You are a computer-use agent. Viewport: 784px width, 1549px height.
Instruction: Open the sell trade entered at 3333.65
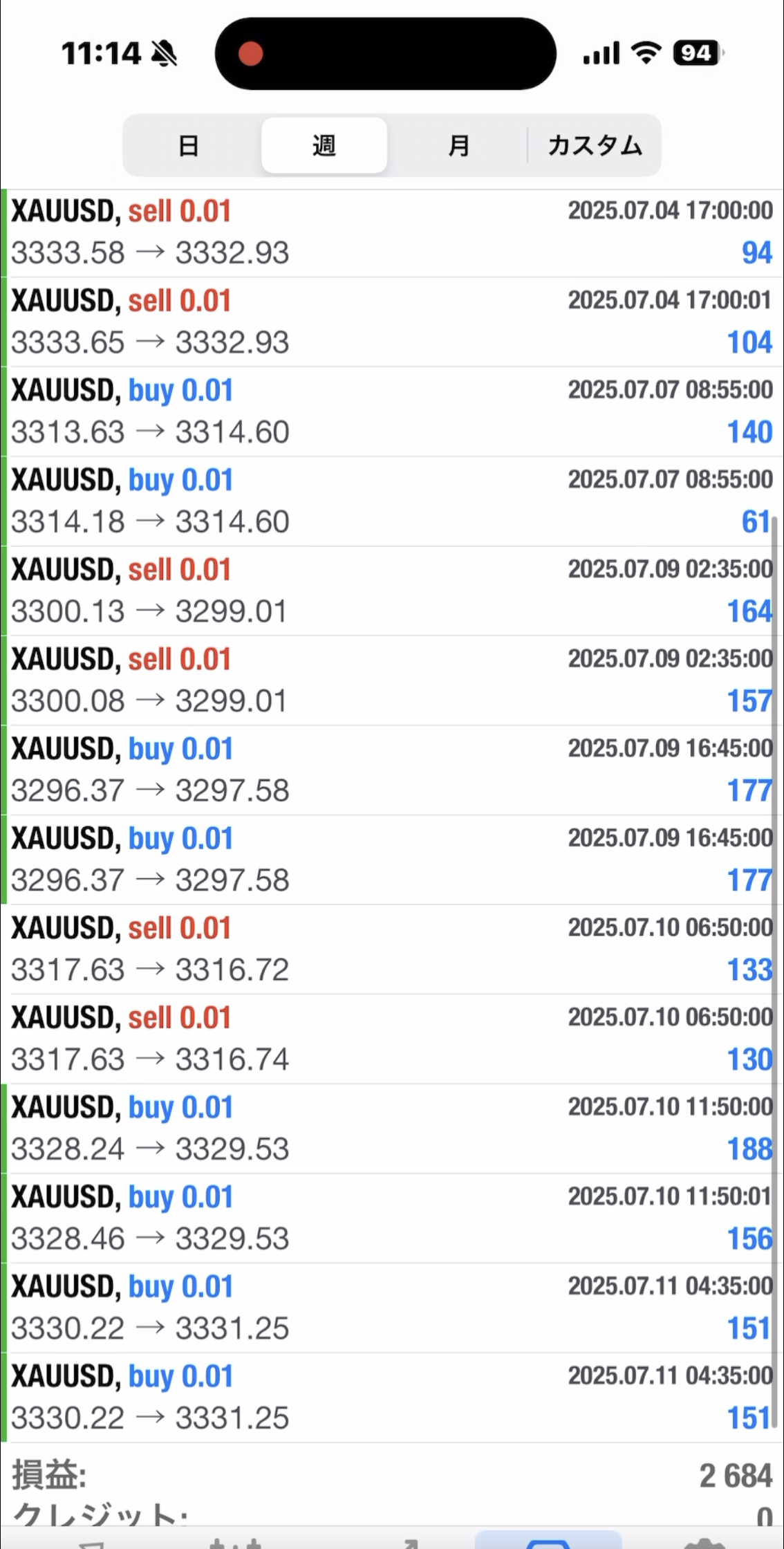[391, 322]
